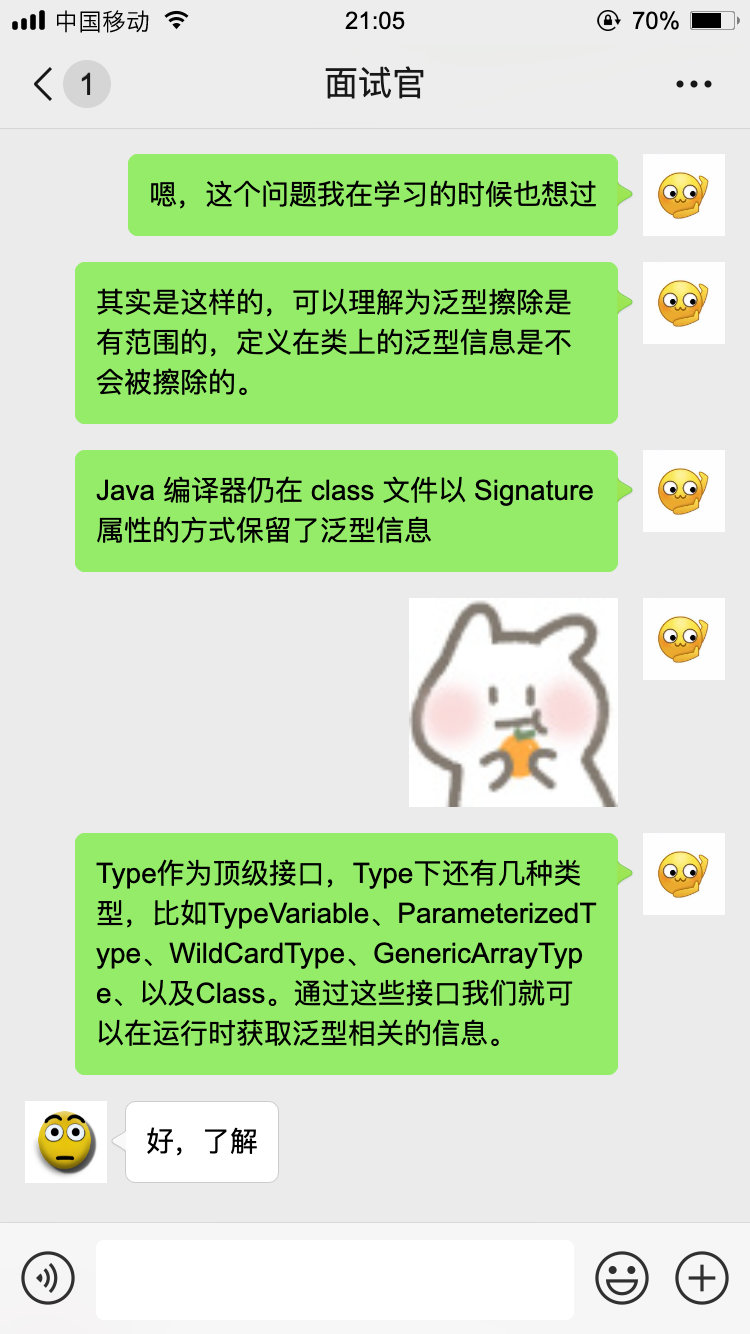Open the interviewer's avatar beside 好，了解

(x=66, y=1142)
